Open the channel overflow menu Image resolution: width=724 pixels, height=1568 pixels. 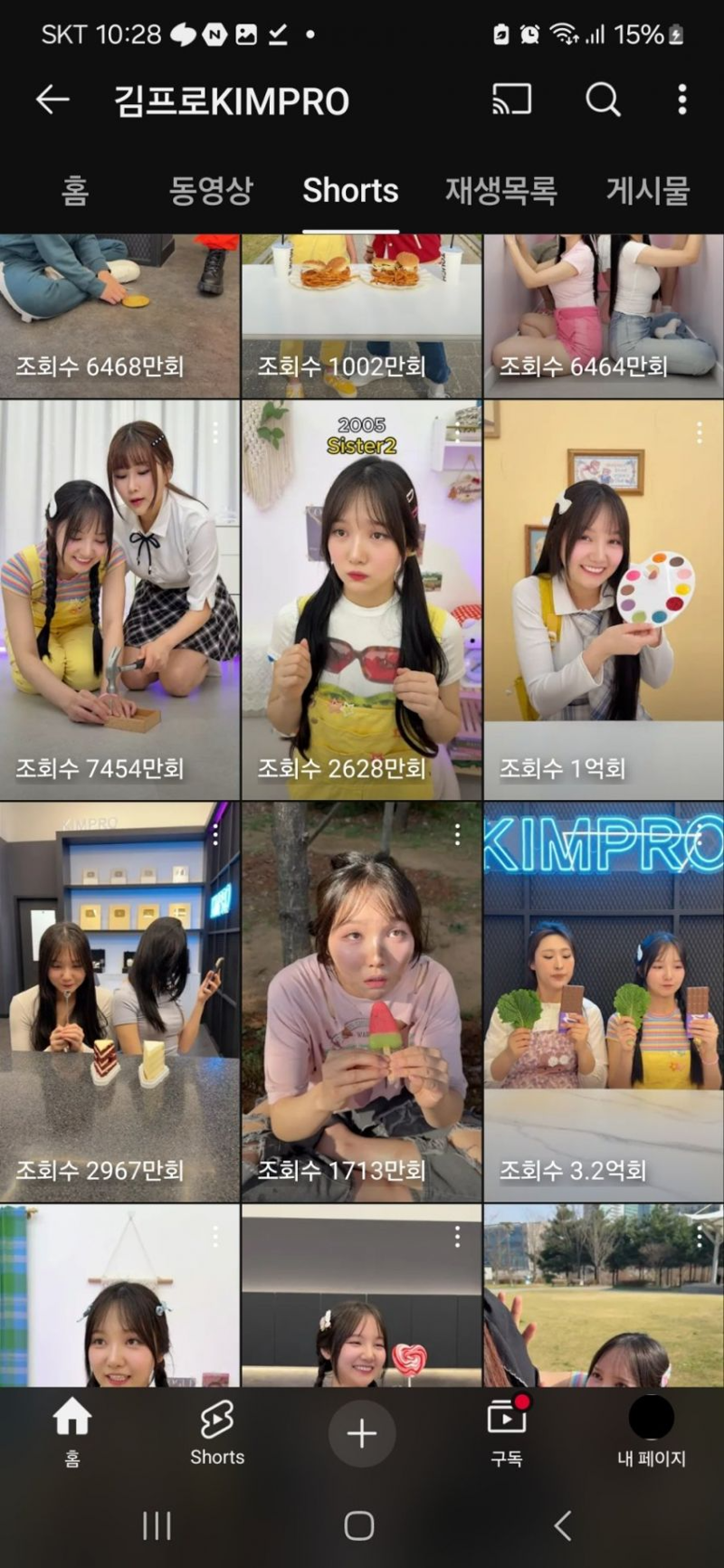[682, 100]
